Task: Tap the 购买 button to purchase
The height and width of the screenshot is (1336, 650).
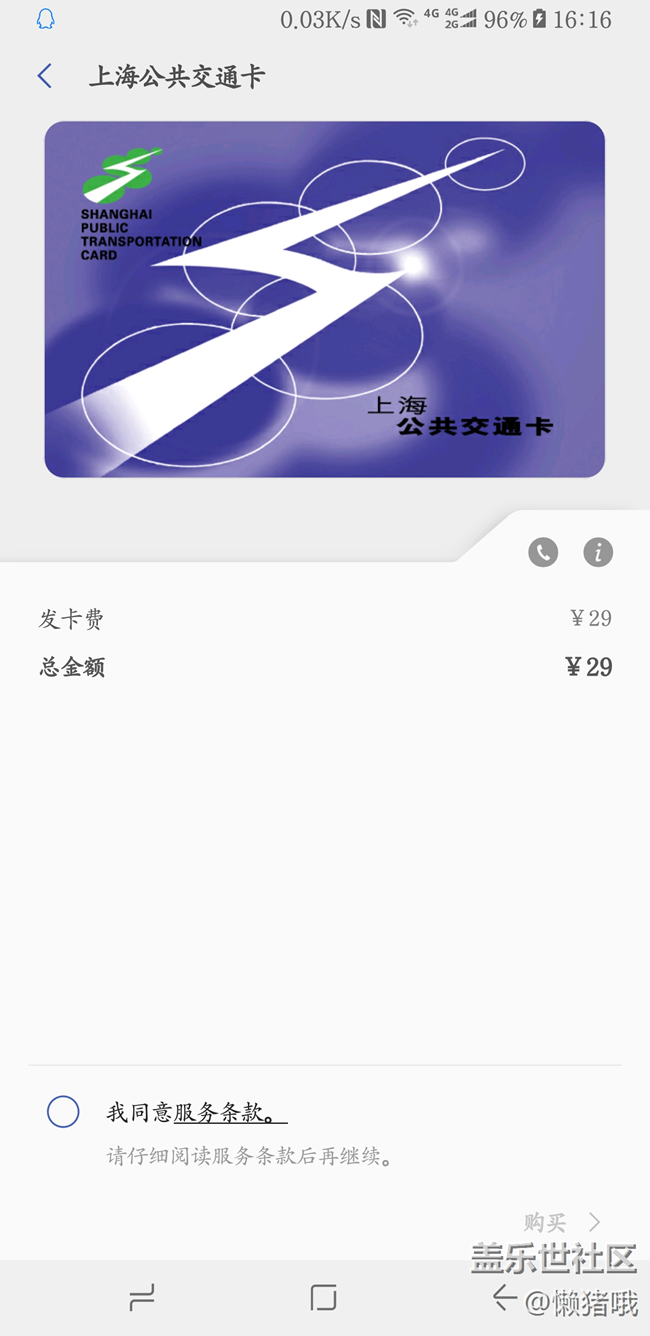Action: 562,1222
